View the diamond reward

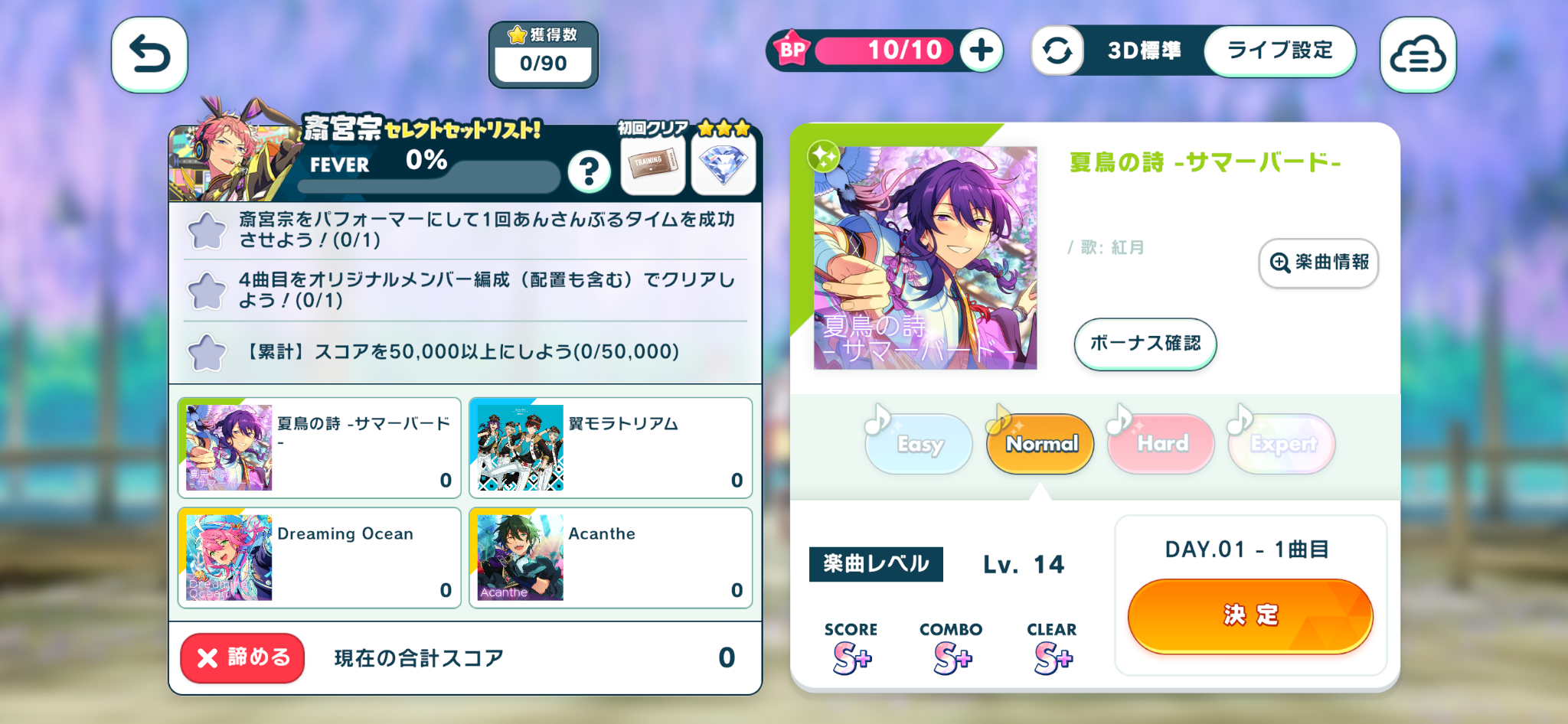[x=723, y=163]
